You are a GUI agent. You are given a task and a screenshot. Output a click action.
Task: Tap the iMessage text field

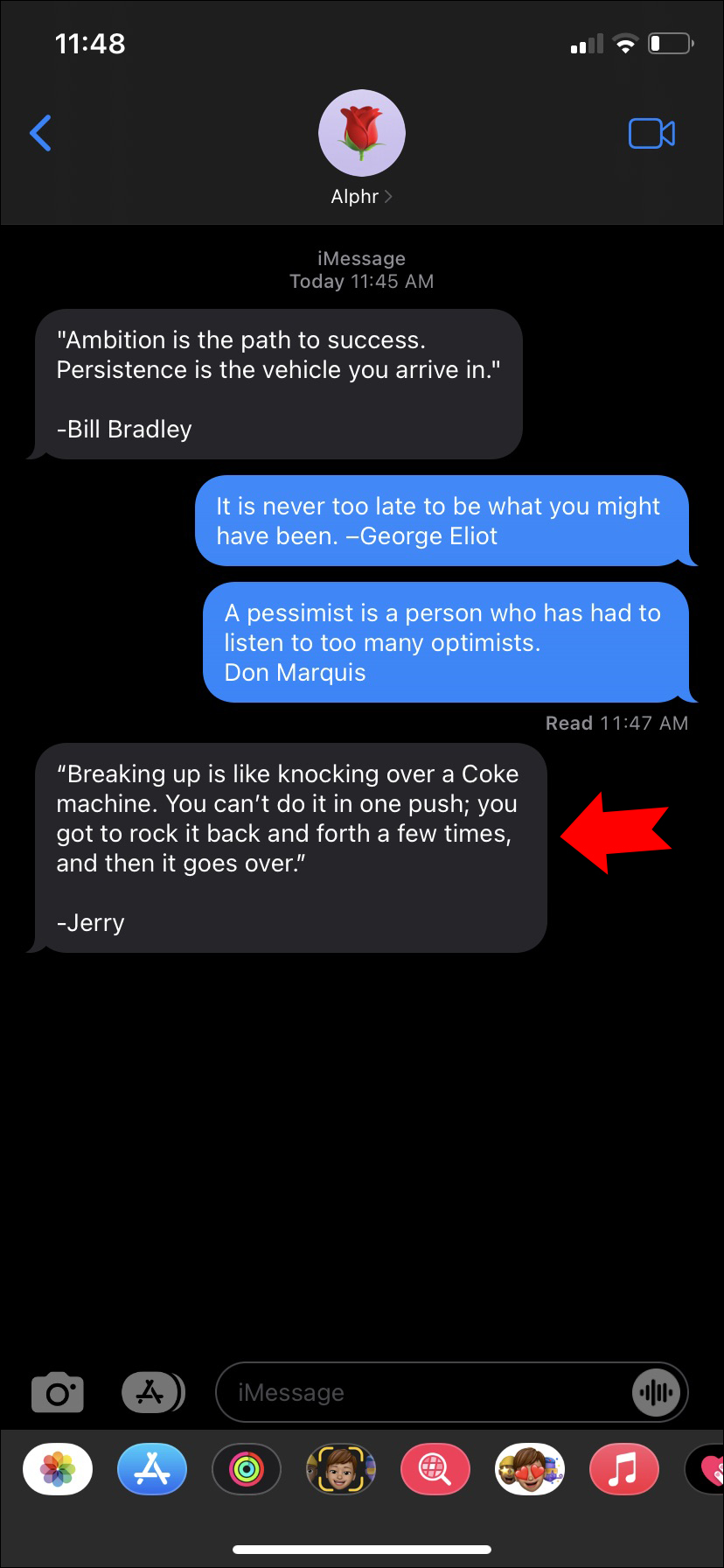[420, 1392]
